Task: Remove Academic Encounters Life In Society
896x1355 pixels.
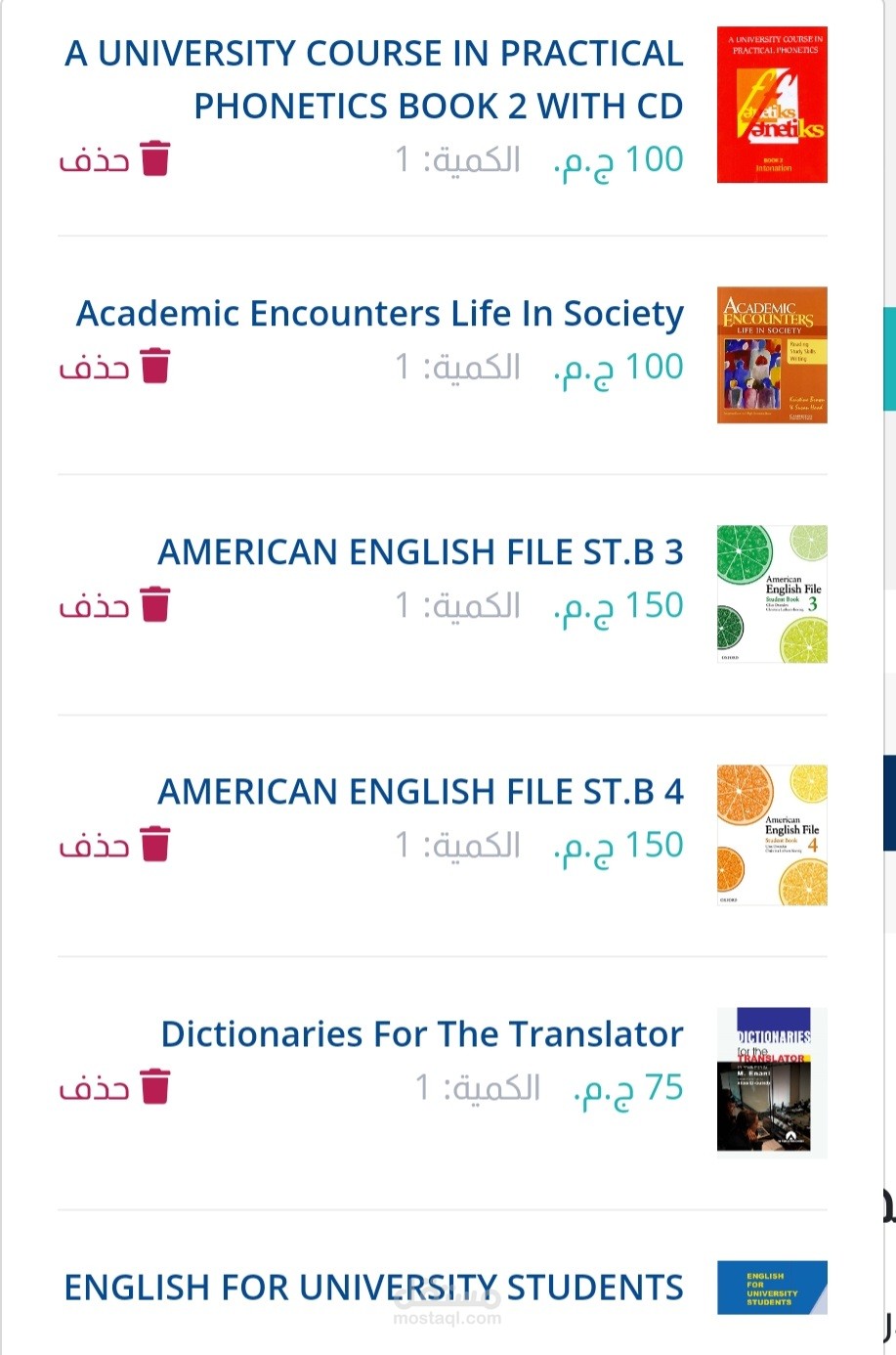Action: point(114,366)
